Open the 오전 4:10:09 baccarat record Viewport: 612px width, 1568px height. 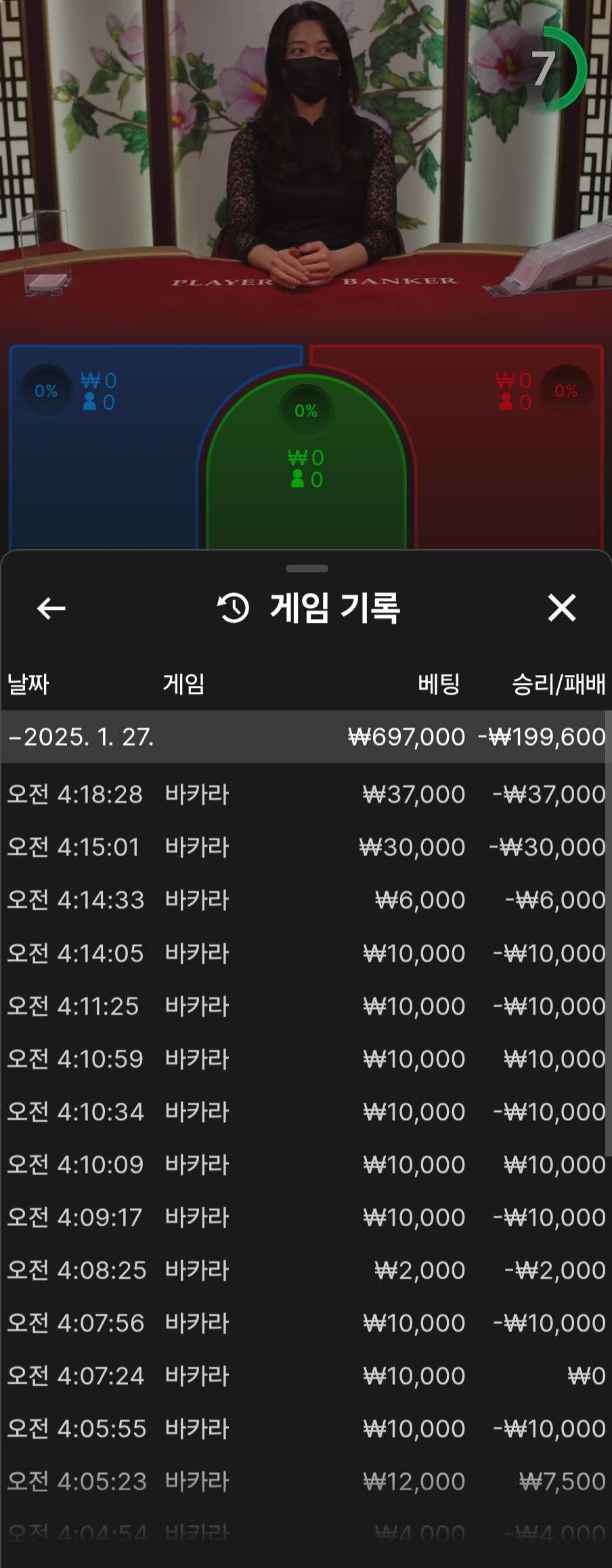pos(306,1164)
